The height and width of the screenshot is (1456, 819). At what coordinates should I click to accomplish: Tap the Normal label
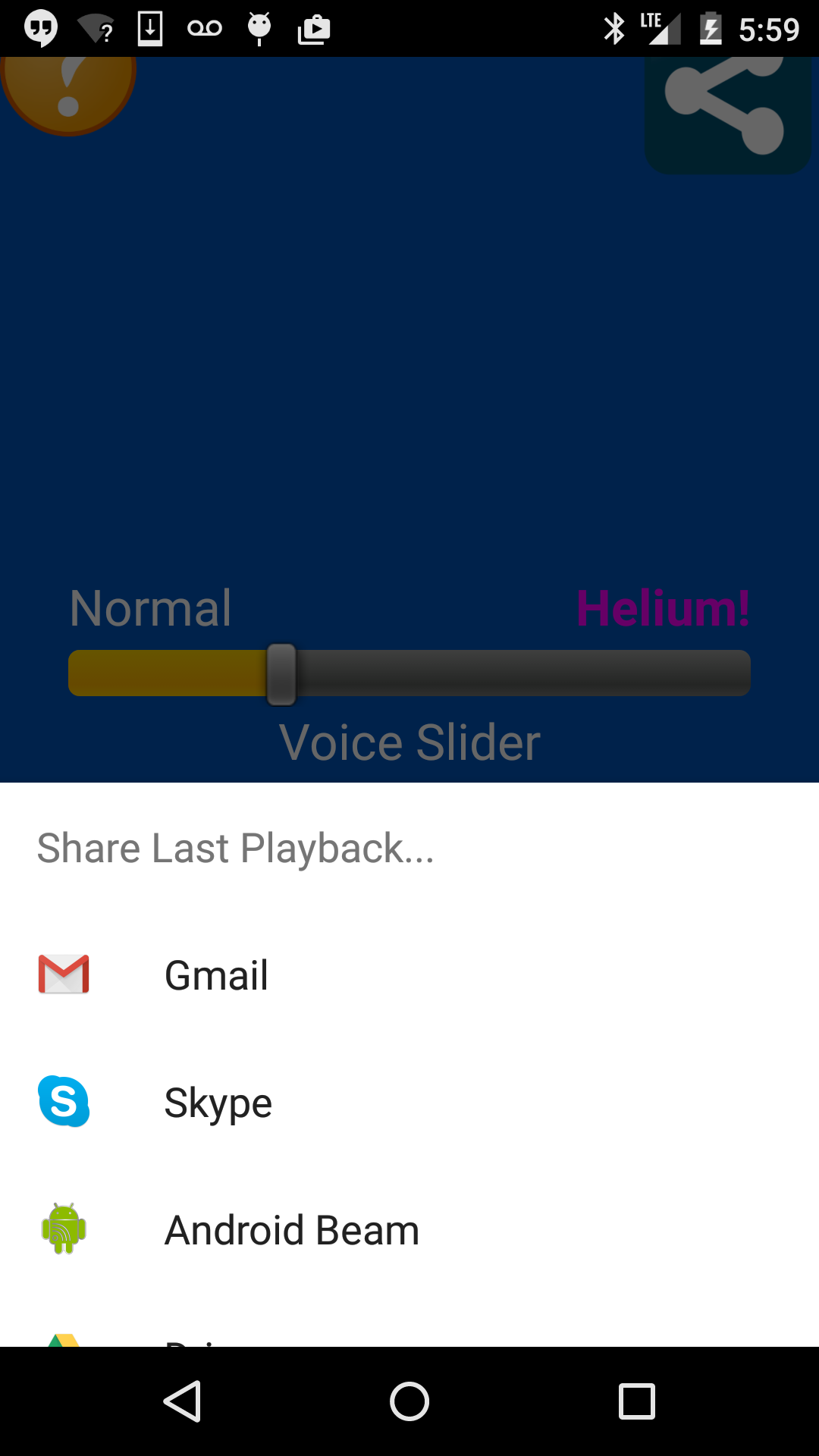(x=150, y=607)
